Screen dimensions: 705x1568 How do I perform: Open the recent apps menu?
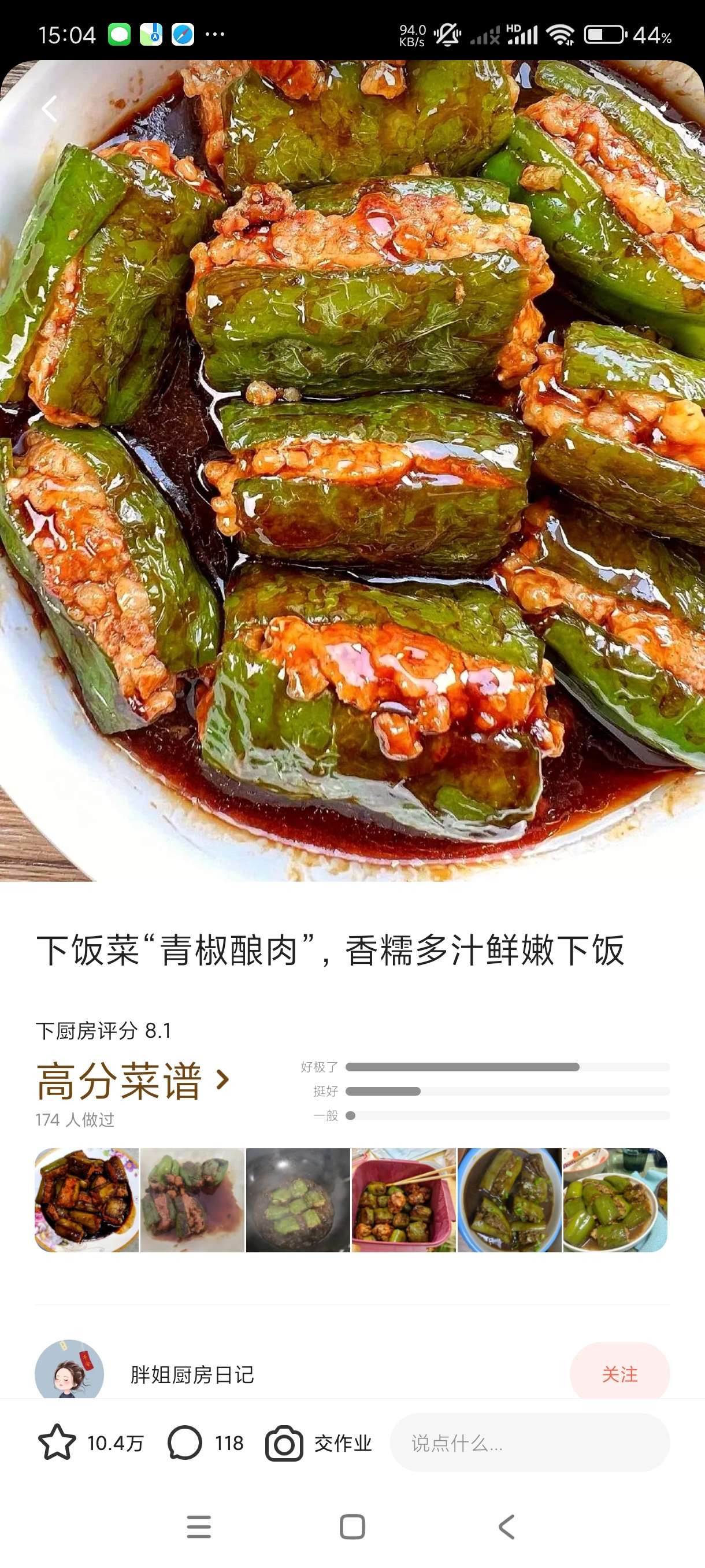tap(199, 1526)
